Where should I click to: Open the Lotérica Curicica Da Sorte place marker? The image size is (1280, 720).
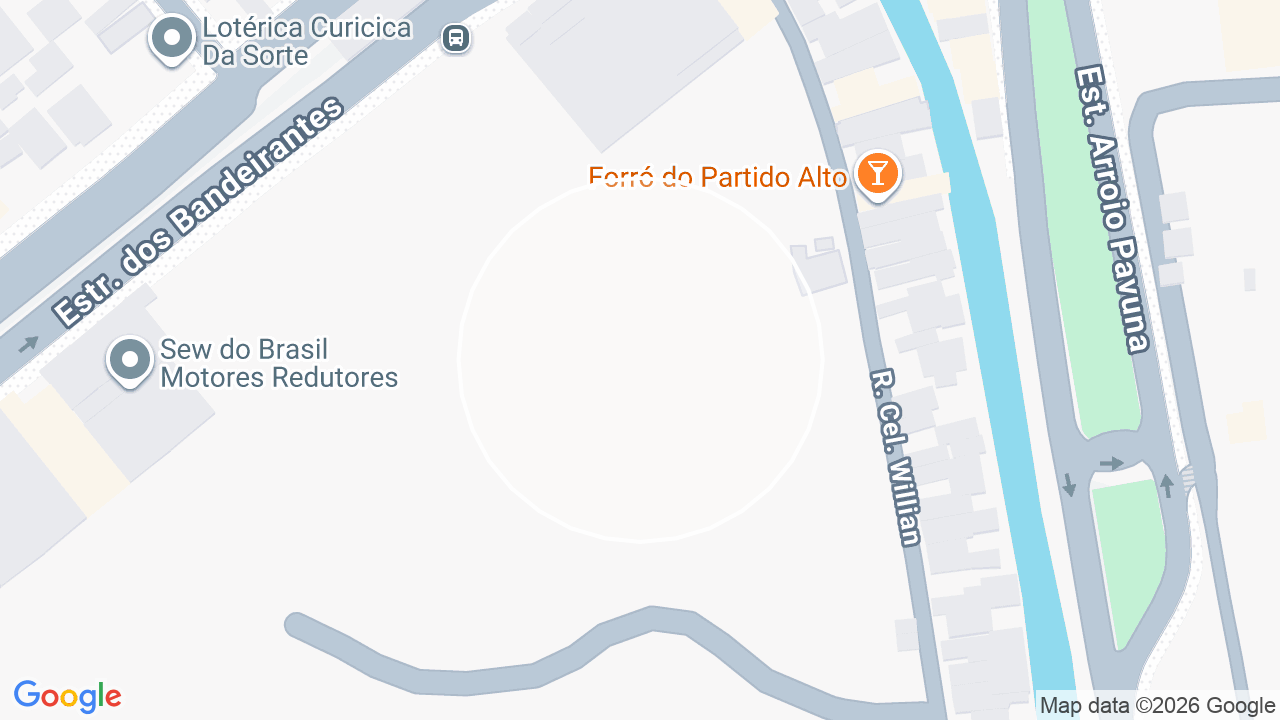tap(172, 40)
